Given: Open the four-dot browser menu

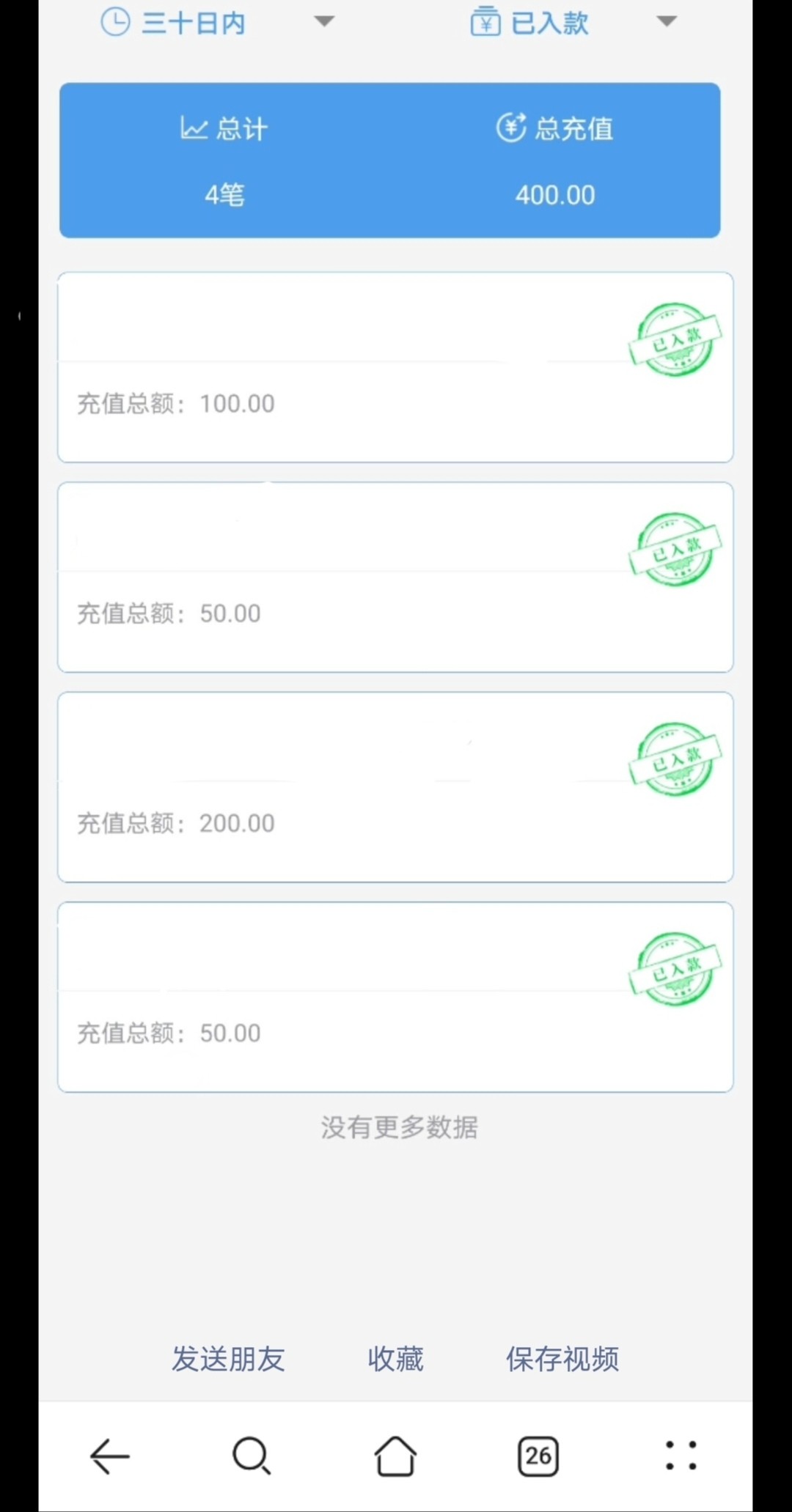Looking at the screenshot, I should 681,1456.
